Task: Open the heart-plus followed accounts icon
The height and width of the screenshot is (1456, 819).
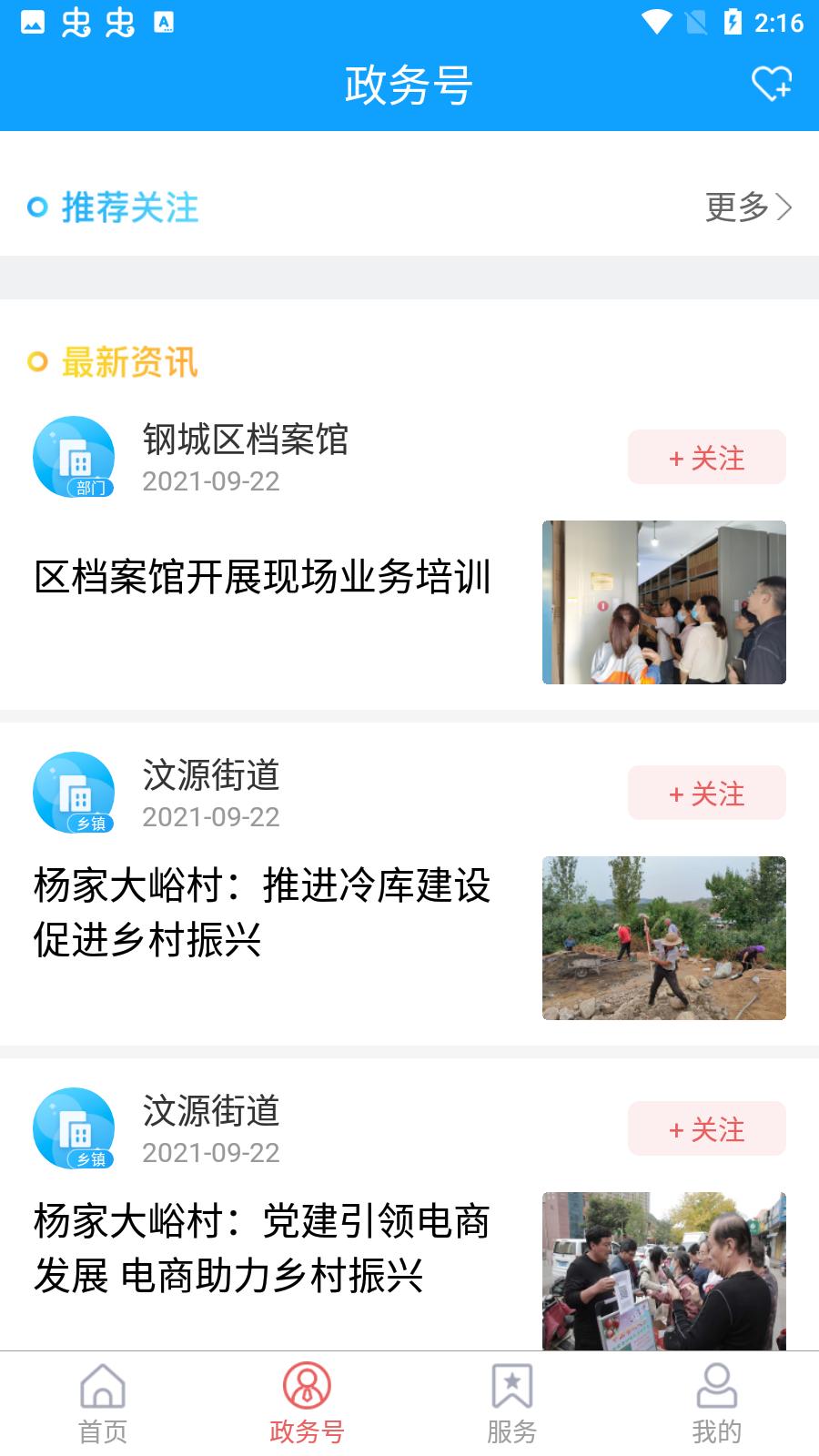Action: [771, 85]
